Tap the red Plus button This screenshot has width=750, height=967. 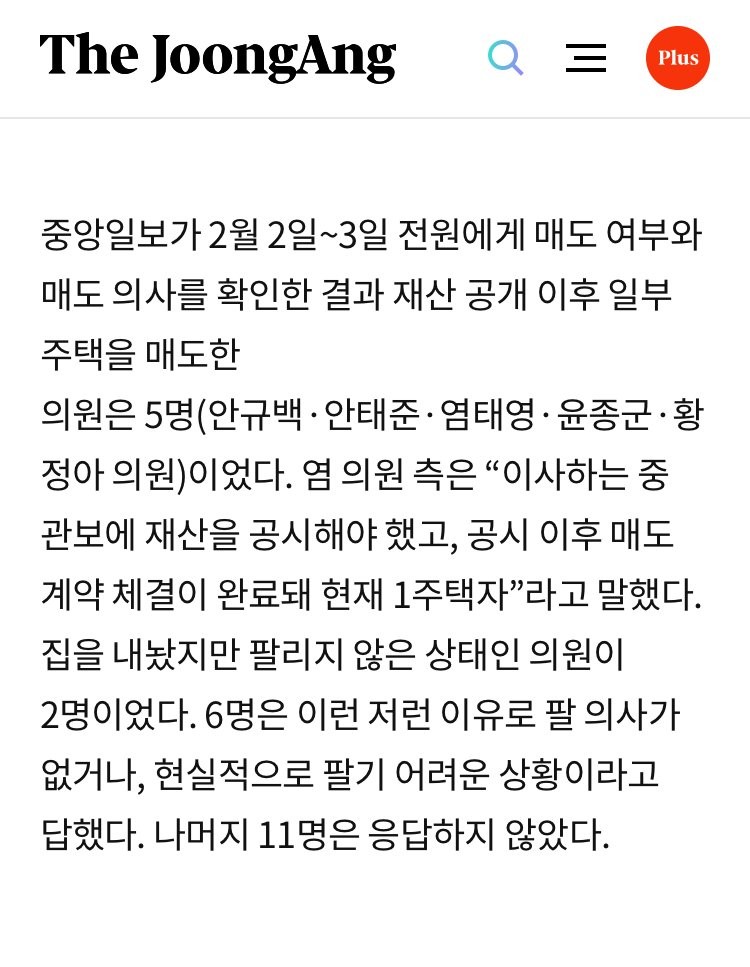(678, 58)
